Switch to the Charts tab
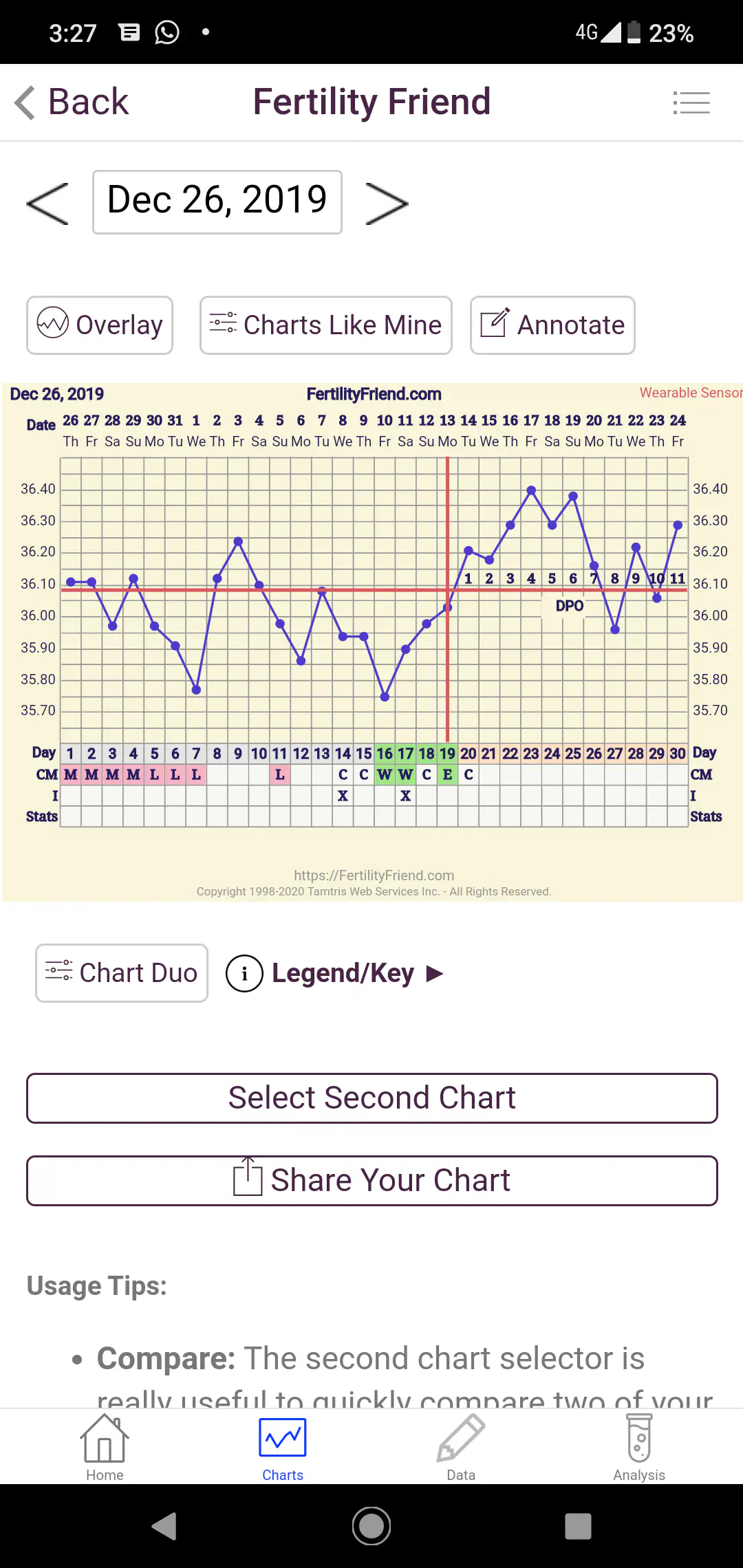The image size is (743, 1568). [x=283, y=1446]
